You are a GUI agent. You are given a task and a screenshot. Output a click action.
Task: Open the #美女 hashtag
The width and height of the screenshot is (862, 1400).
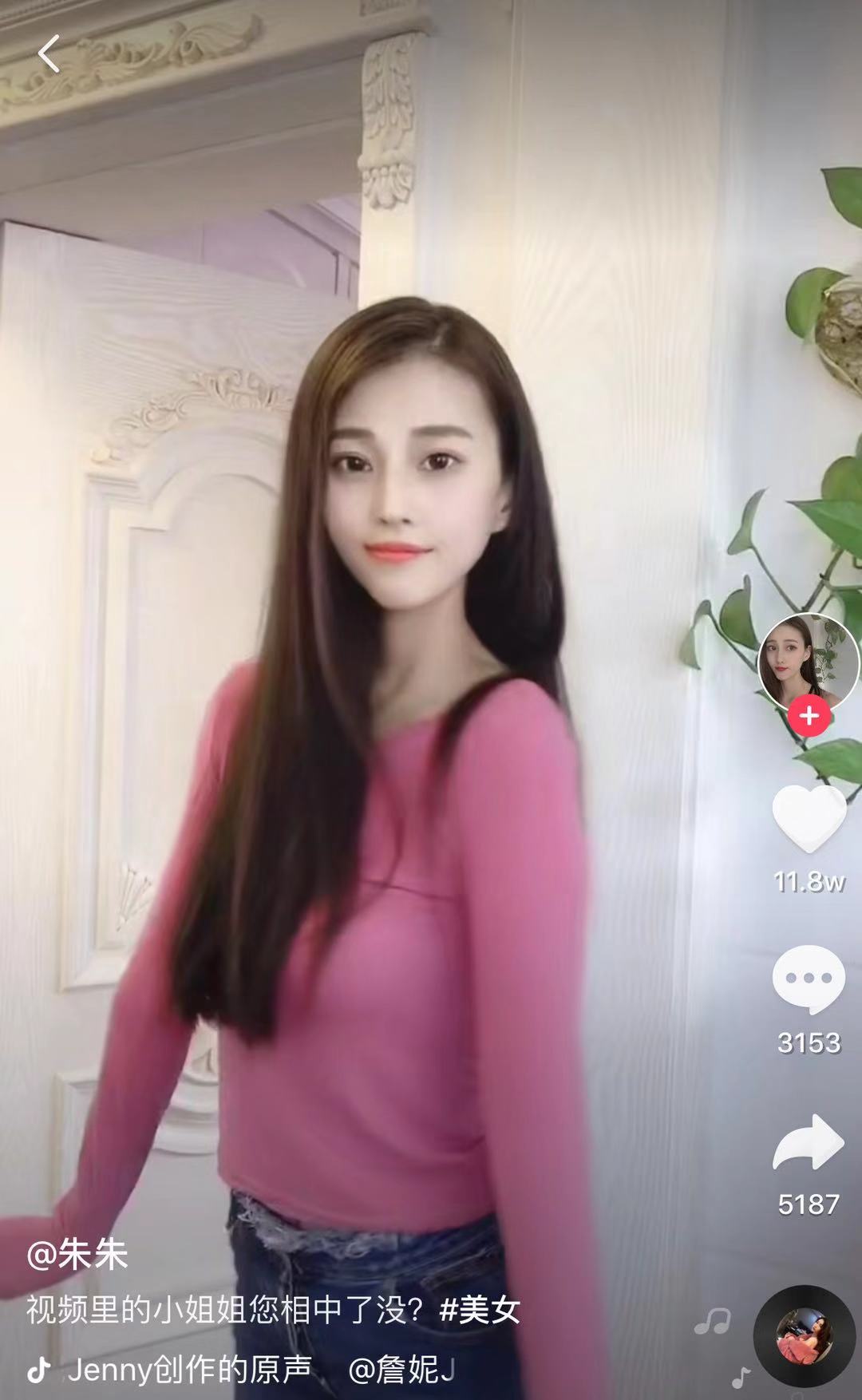[480, 1311]
